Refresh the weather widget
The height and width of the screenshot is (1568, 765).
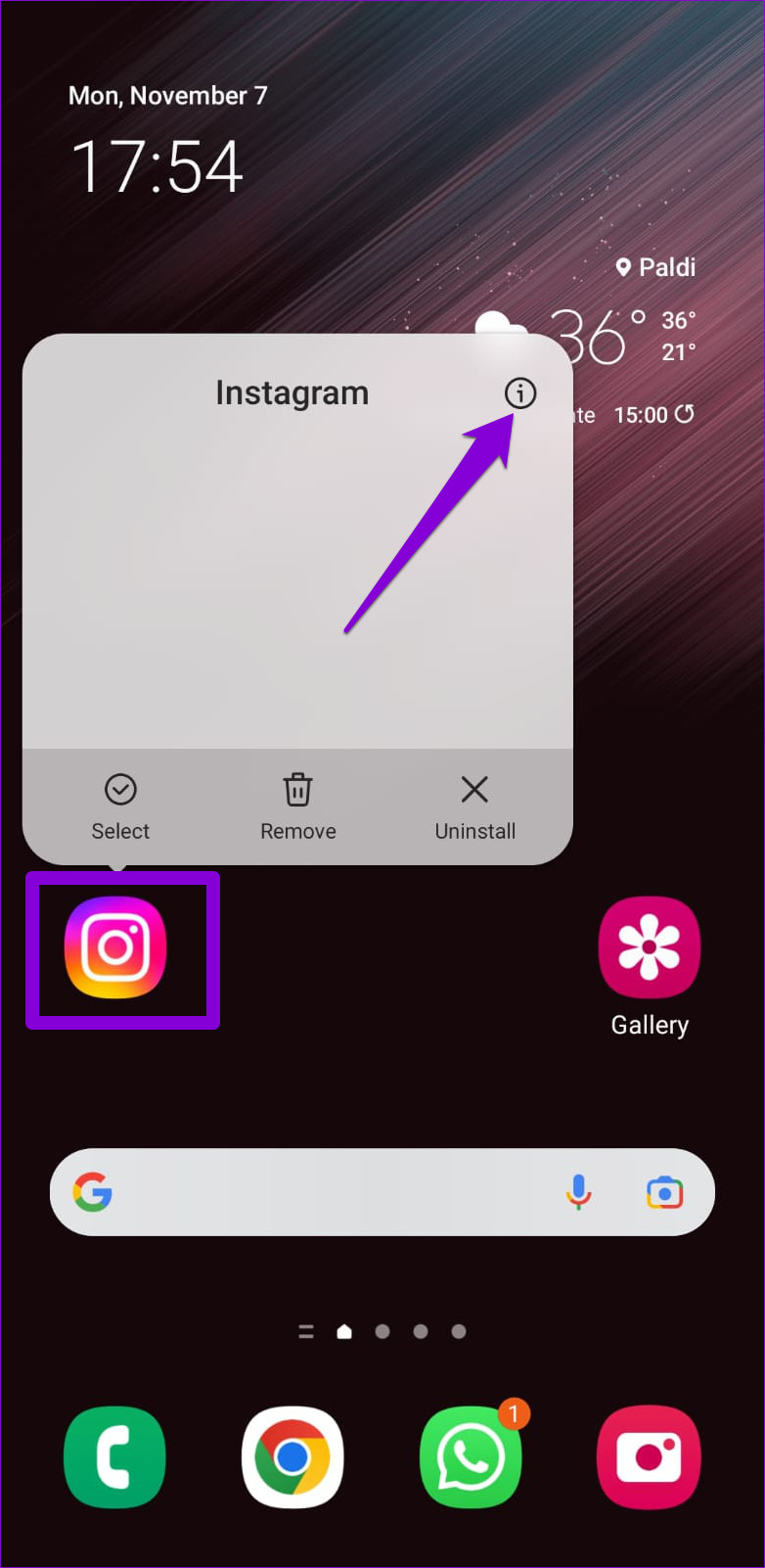(685, 414)
